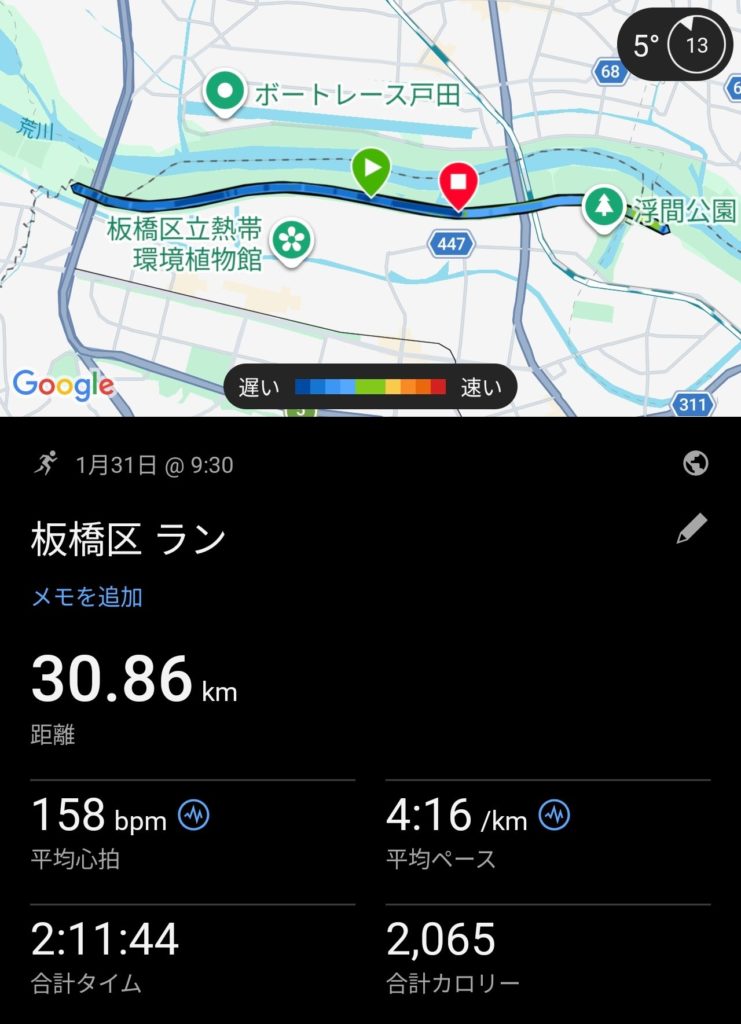Screen dimensions: 741x1024
Task: Tap the chart icon beside 158 bpm
Action: 193,816
